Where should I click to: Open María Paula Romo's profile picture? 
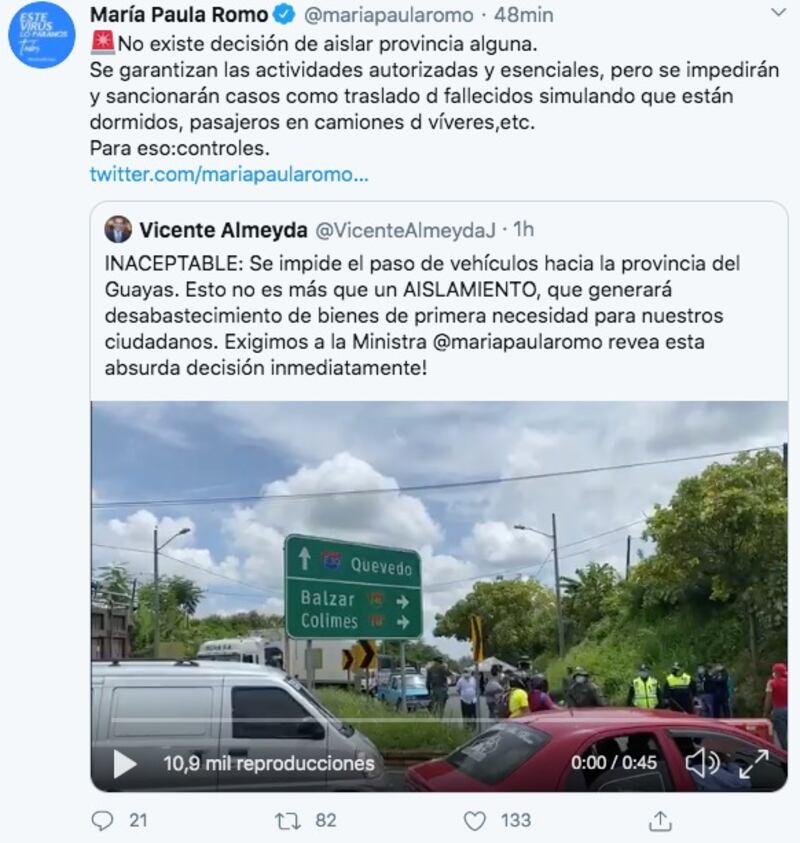pos(41,35)
